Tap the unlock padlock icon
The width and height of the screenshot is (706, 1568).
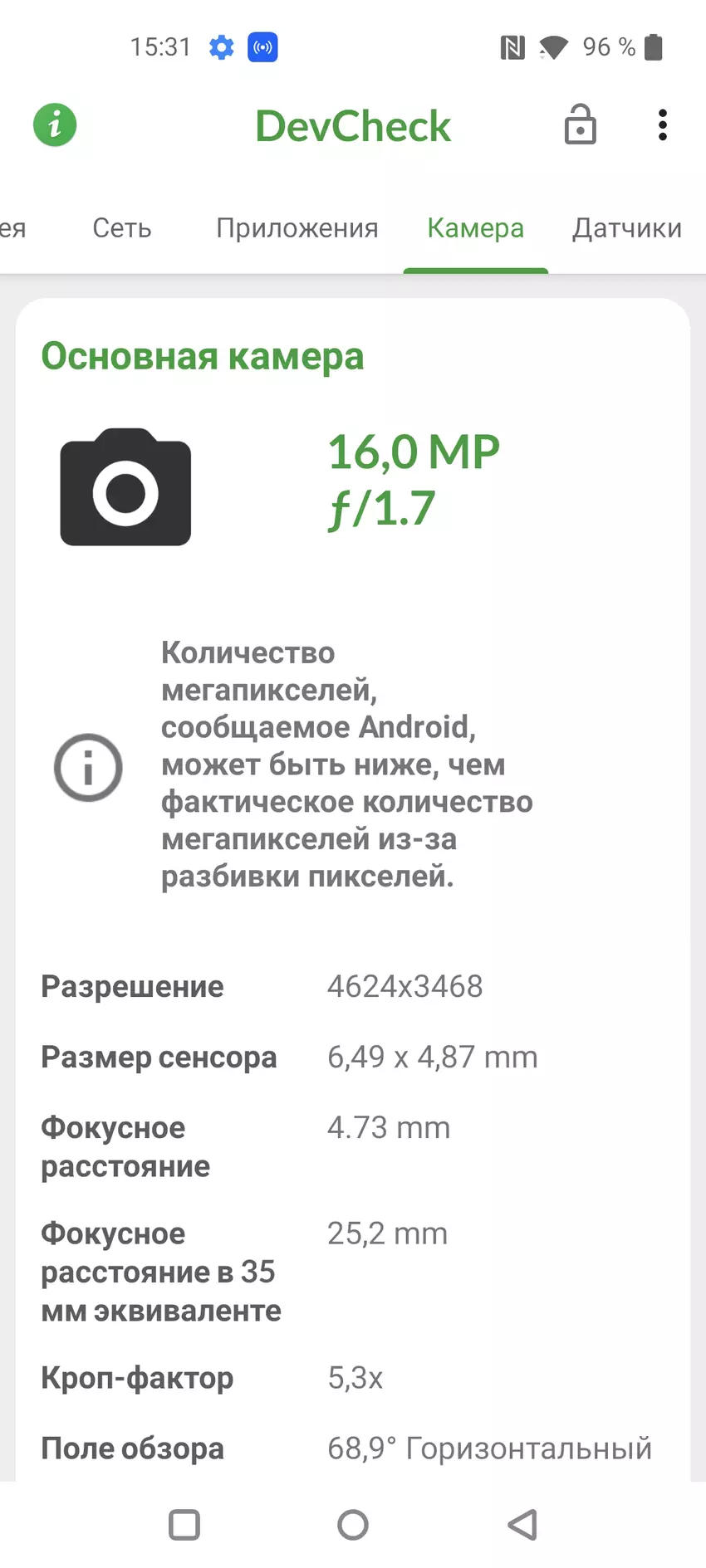tap(580, 125)
